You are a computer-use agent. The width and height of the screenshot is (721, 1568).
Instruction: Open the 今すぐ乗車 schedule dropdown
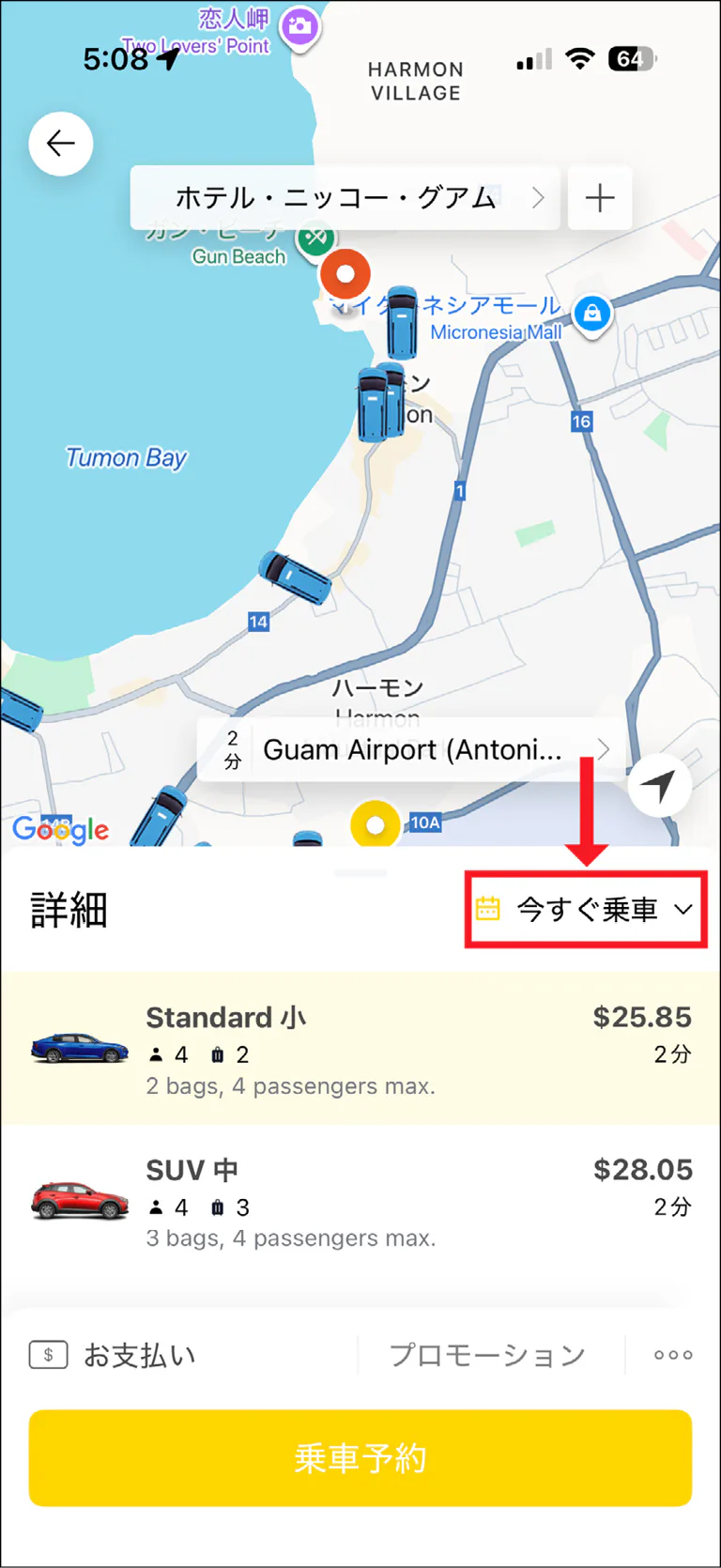click(586, 909)
